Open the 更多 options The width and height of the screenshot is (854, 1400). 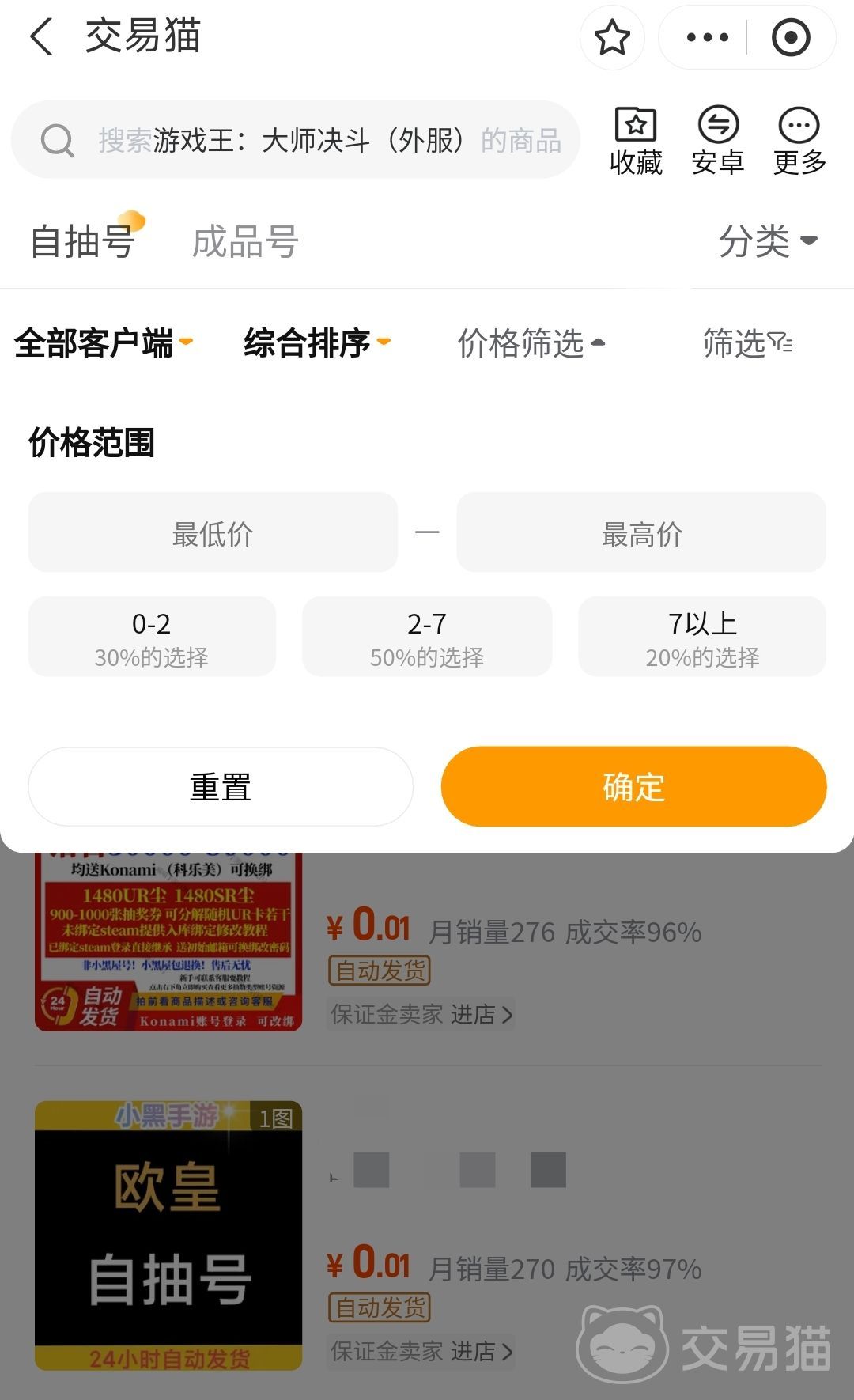pos(799,142)
